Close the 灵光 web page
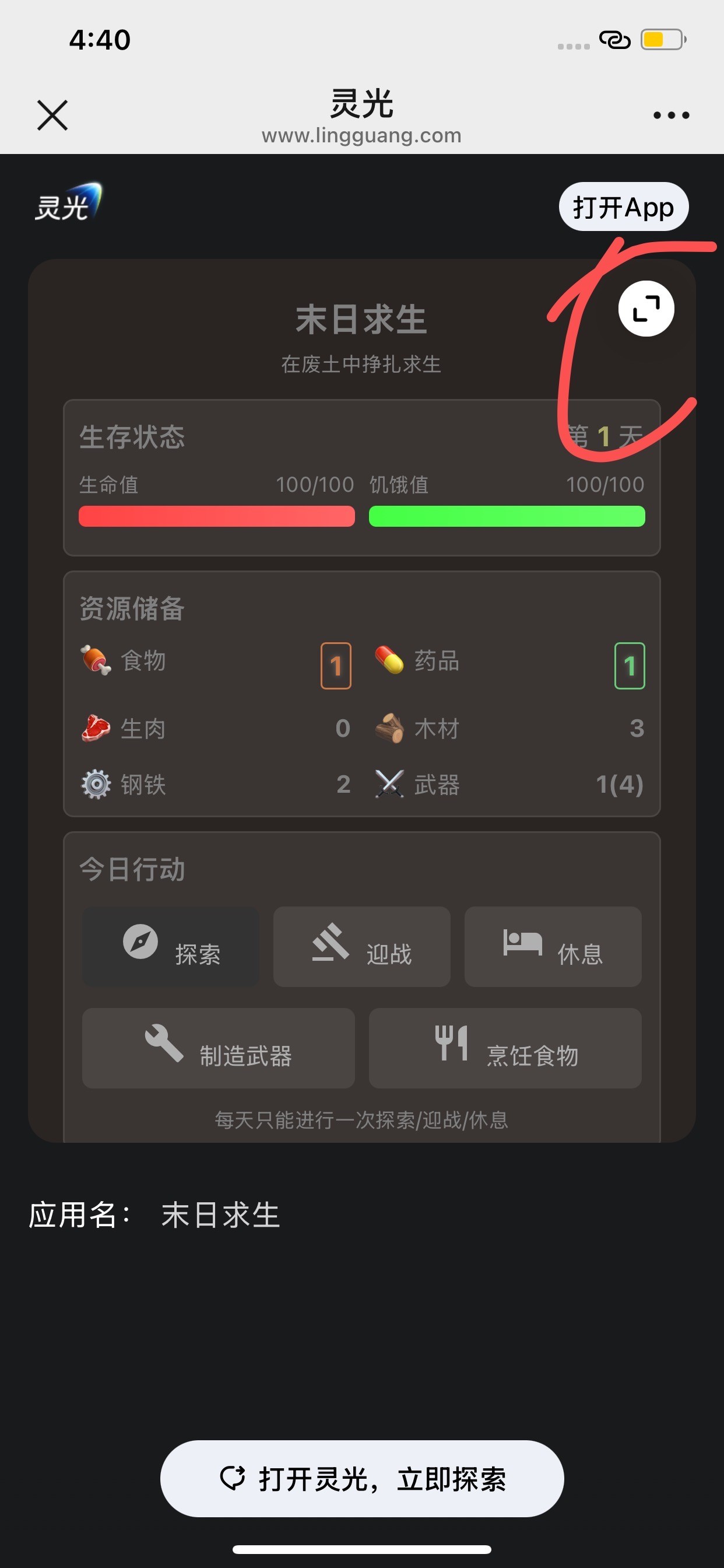 tap(52, 115)
